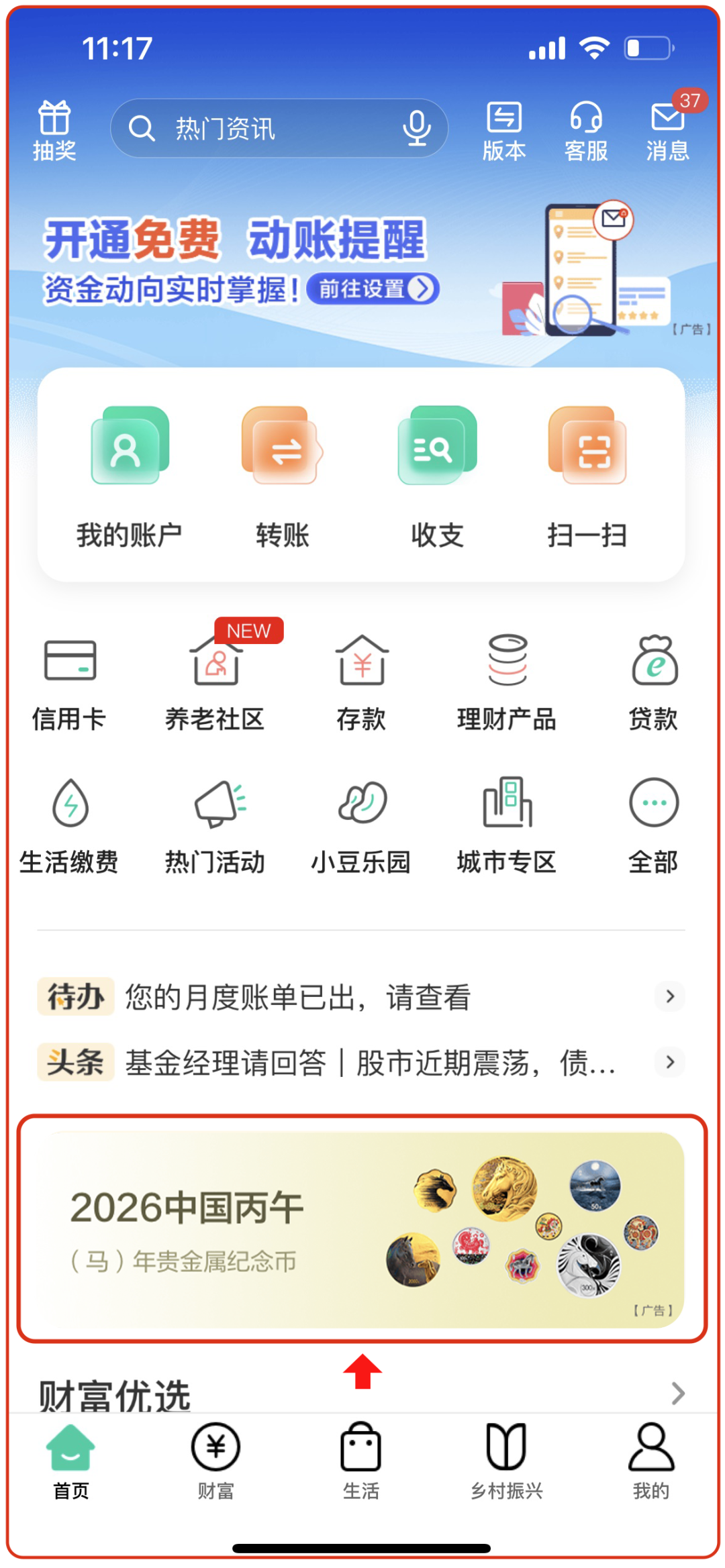The image size is (725, 1568).
Task: View 收支 income and expenses
Action: point(437,476)
